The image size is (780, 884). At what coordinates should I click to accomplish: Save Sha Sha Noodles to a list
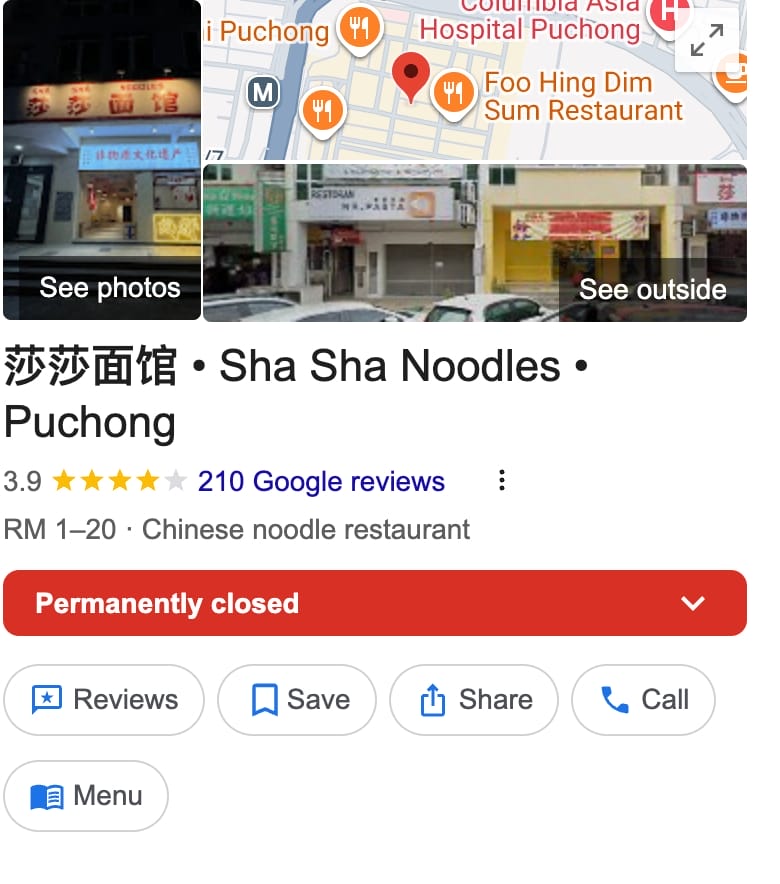297,700
